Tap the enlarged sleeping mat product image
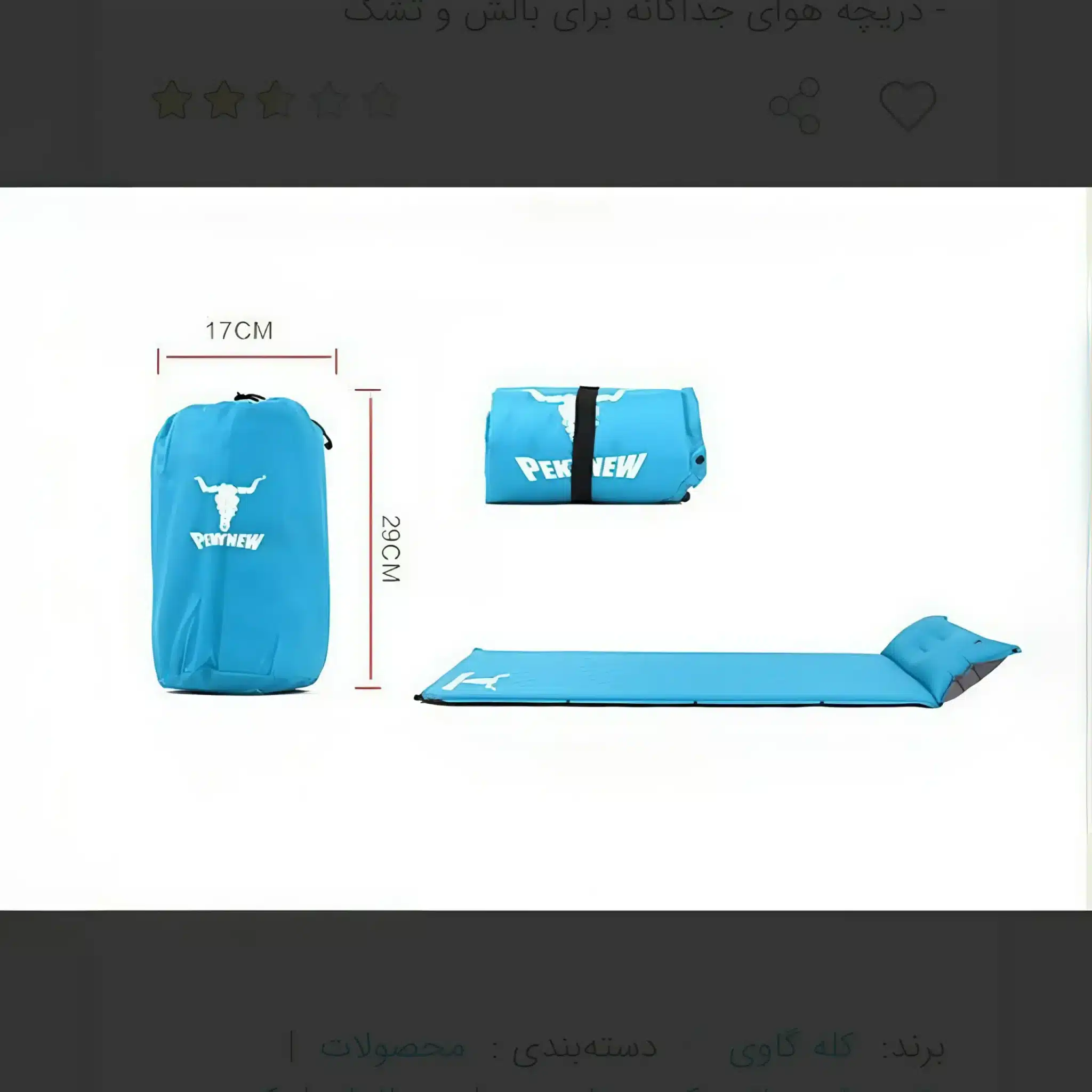1092x1092 pixels. [x=546, y=548]
